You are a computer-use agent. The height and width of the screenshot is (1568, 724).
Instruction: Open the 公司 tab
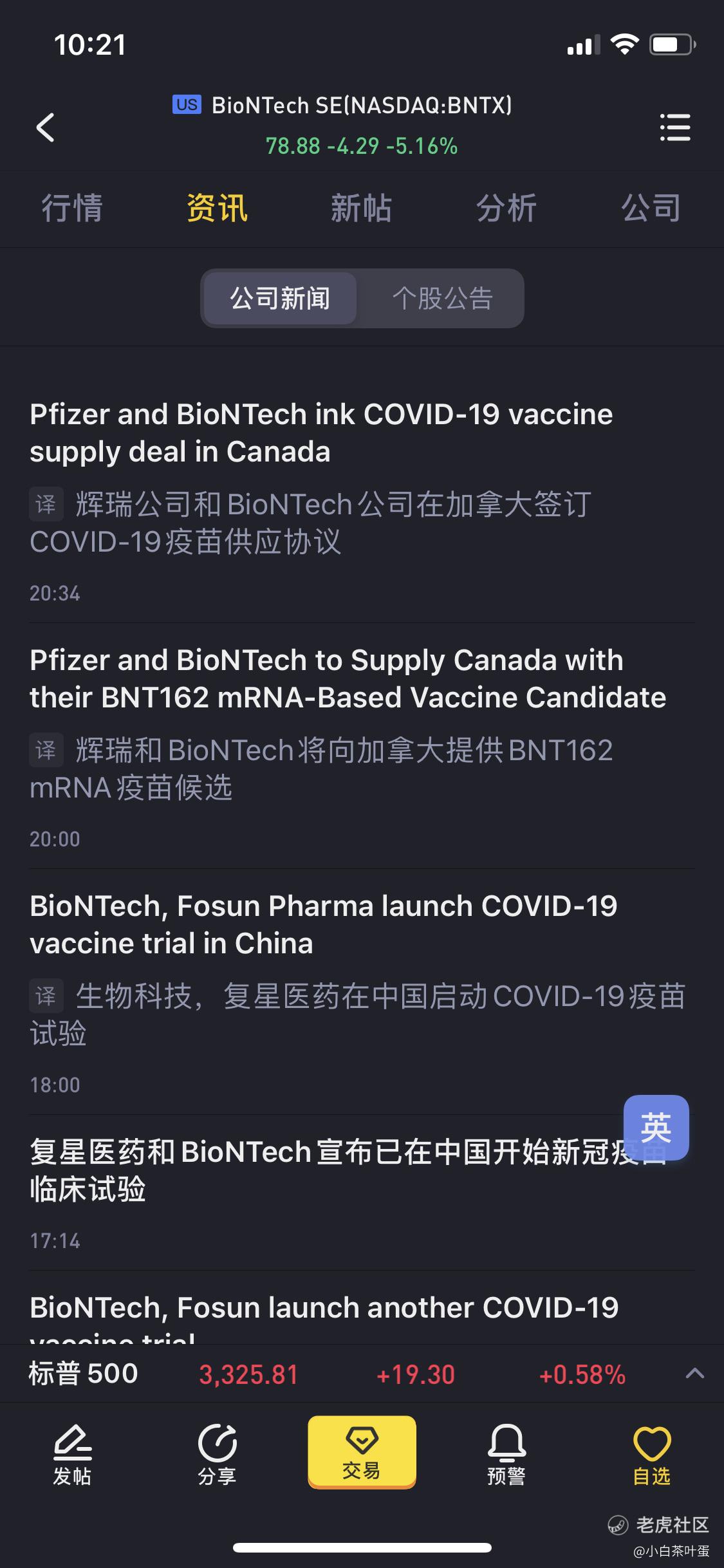click(x=651, y=209)
